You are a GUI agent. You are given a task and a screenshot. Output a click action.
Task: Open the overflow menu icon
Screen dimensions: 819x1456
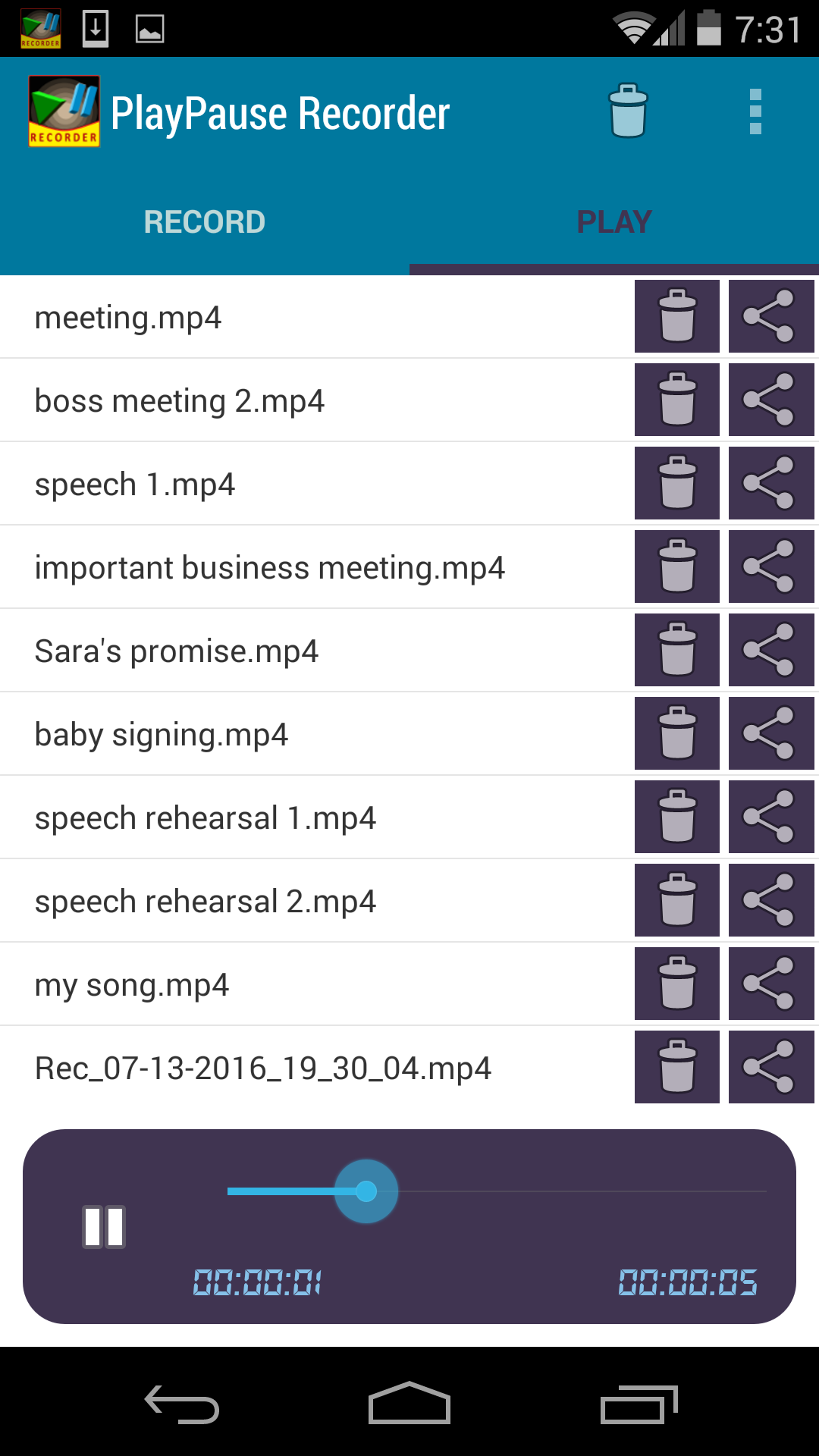pyautogui.click(x=755, y=111)
